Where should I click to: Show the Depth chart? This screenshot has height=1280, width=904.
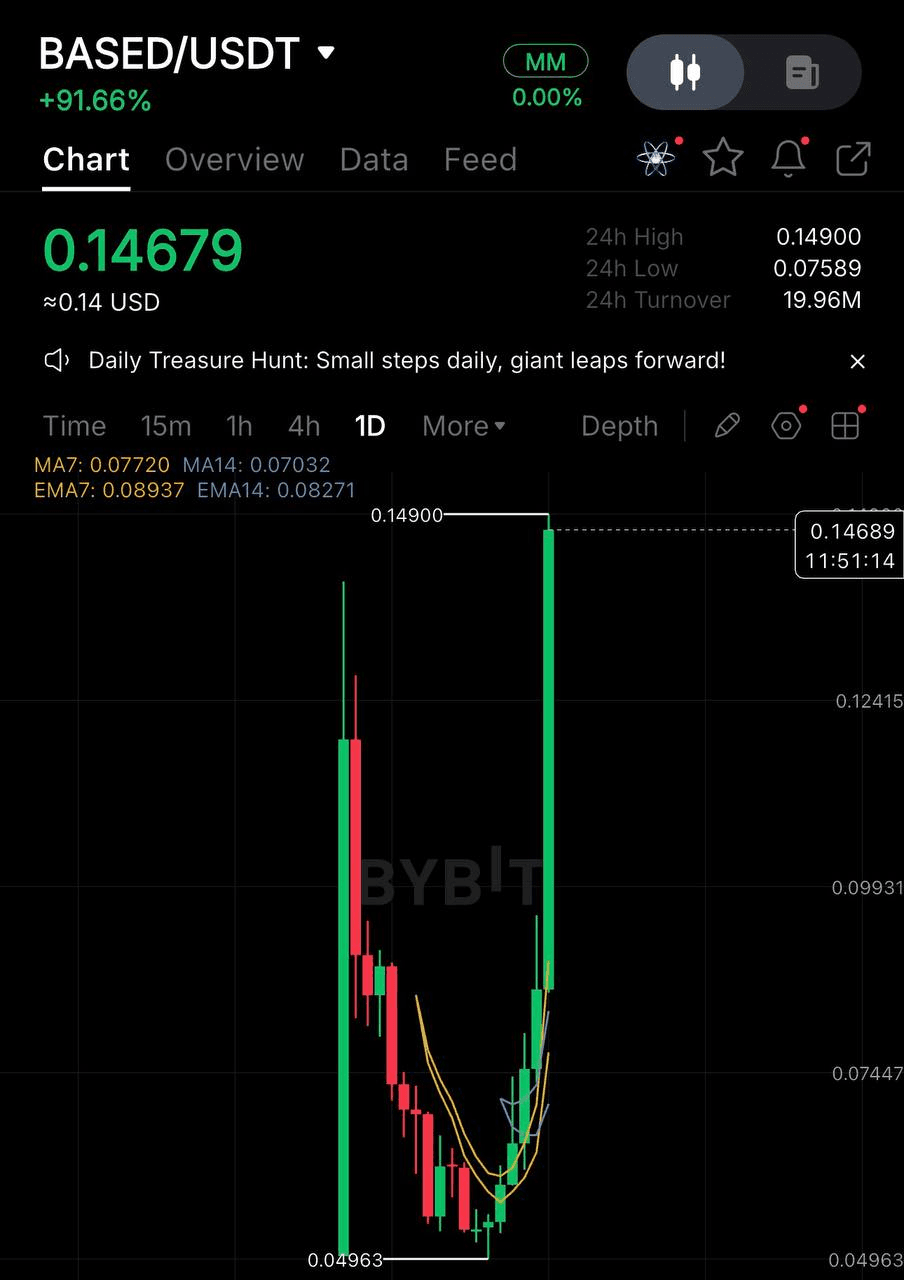(619, 426)
